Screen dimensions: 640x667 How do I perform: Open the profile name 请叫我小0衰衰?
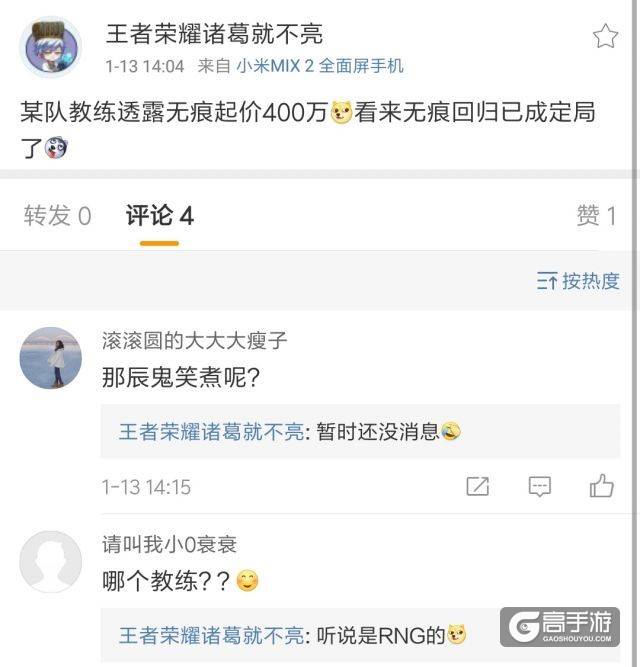(169, 545)
